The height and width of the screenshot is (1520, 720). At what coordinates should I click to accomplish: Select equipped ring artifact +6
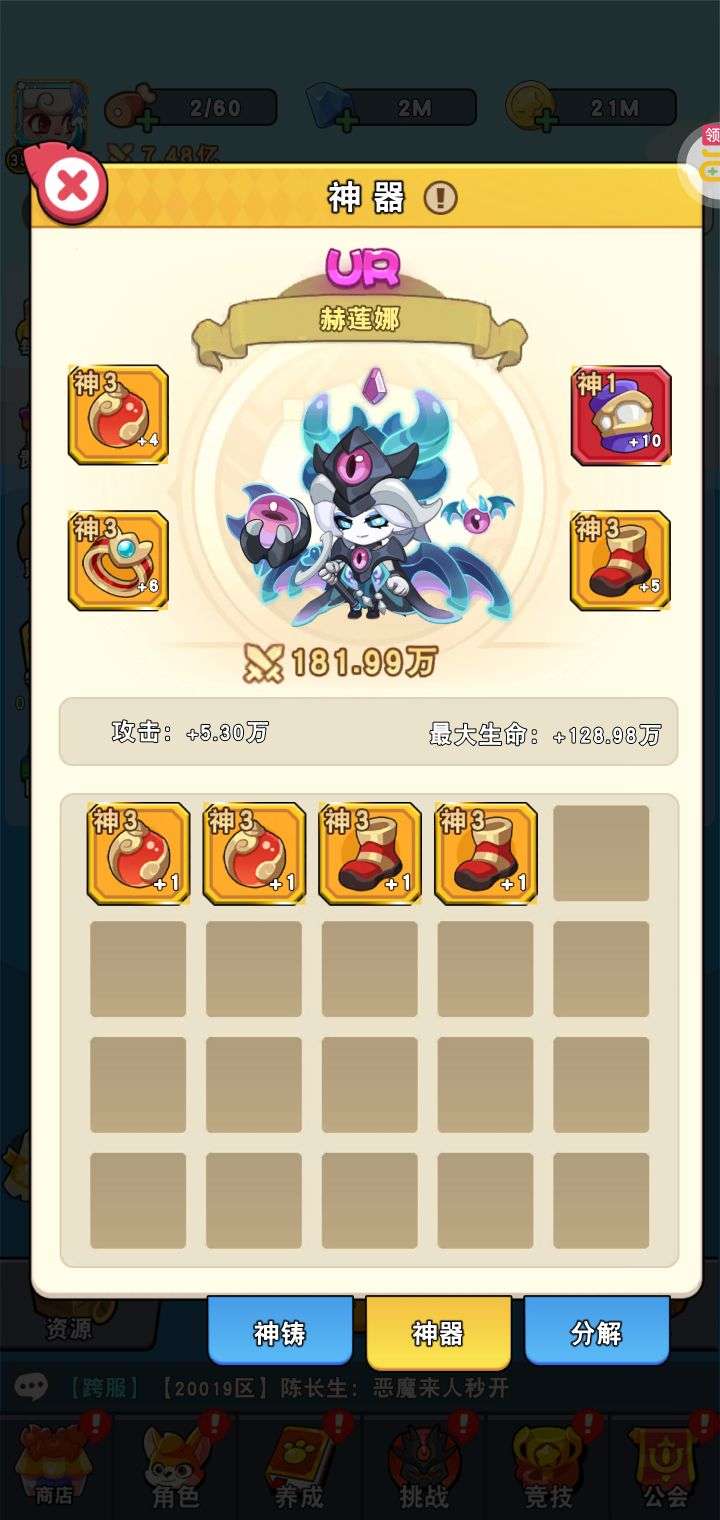[118, 560]
